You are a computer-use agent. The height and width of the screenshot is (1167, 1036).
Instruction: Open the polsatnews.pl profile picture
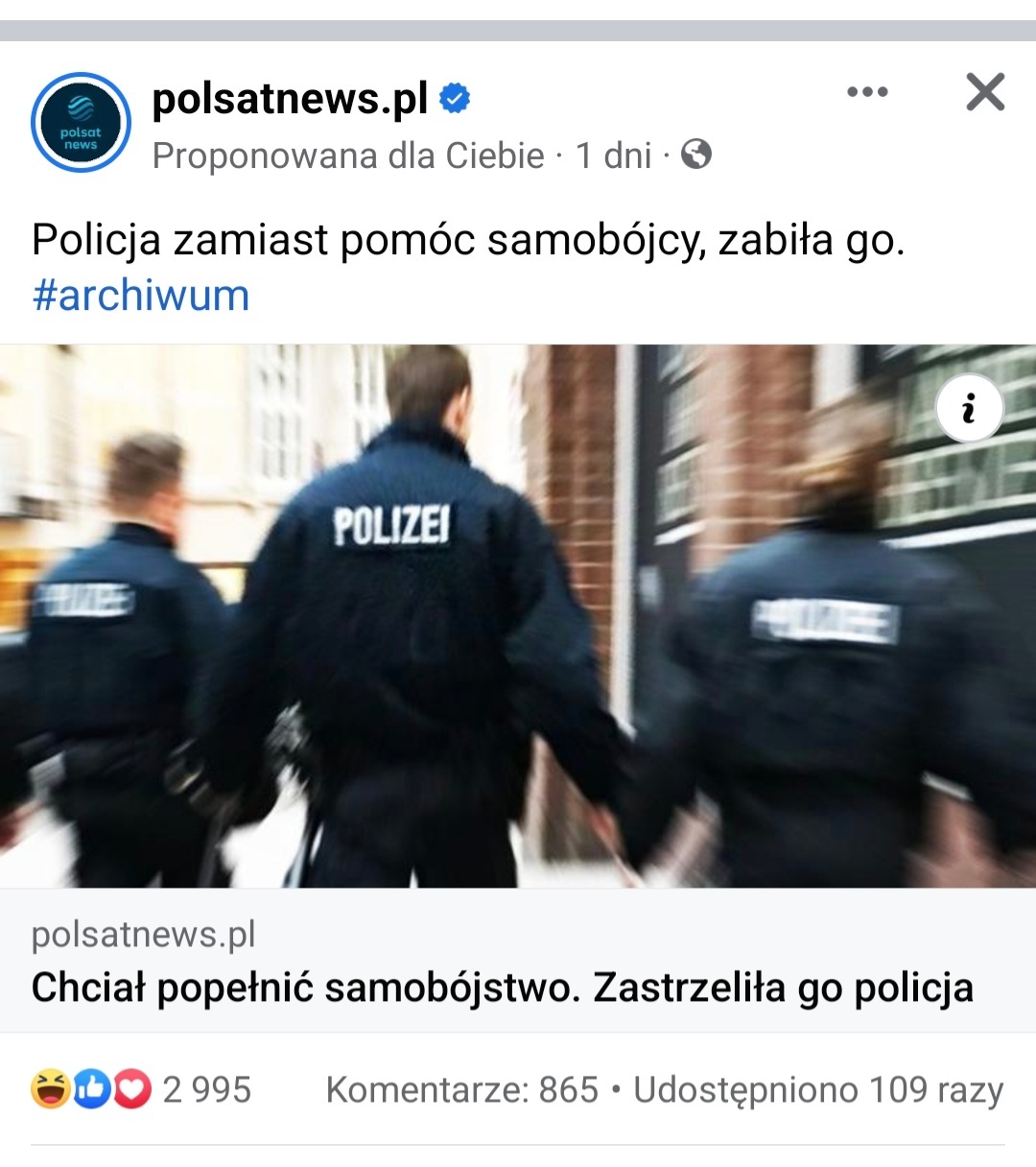click(x=81, y=123)
